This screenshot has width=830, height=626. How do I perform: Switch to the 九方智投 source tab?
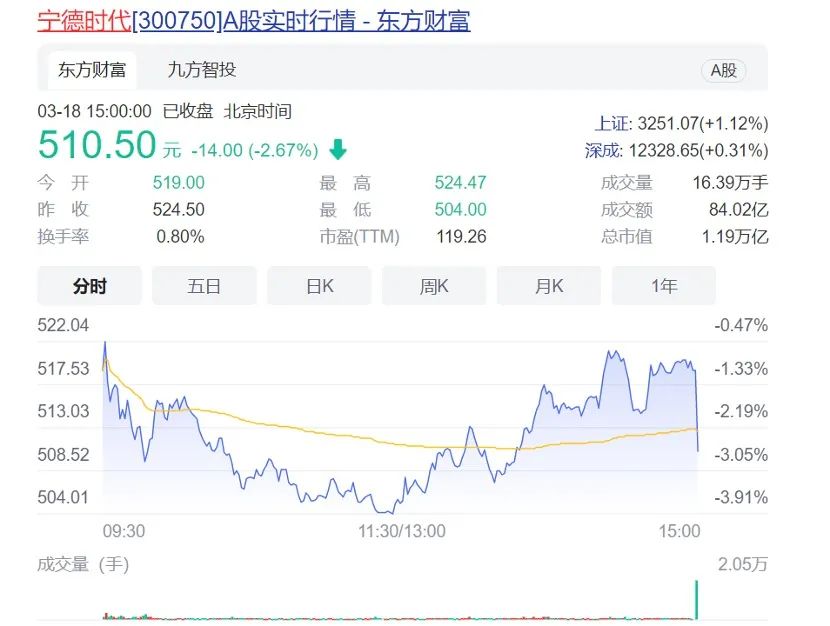[x=202, y=70]
